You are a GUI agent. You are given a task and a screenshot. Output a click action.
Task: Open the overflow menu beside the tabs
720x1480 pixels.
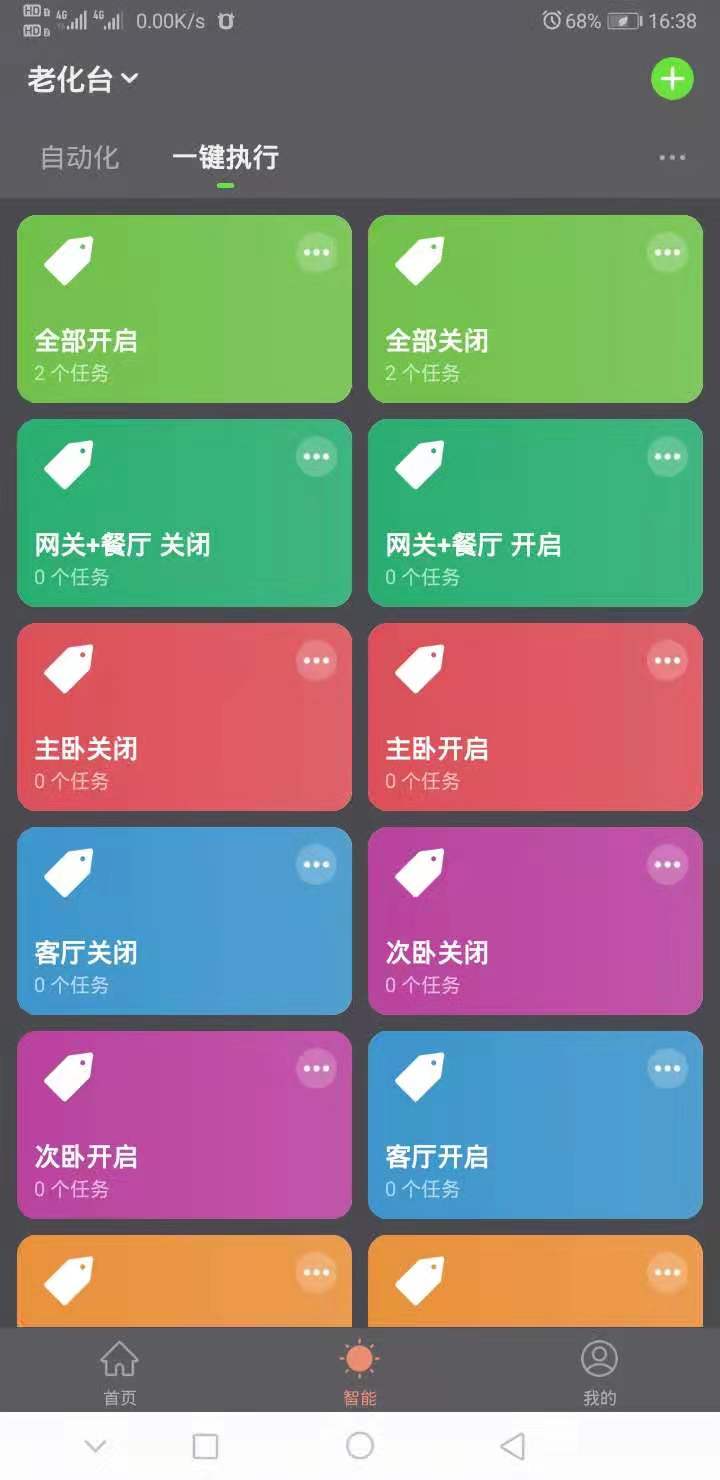672,158
